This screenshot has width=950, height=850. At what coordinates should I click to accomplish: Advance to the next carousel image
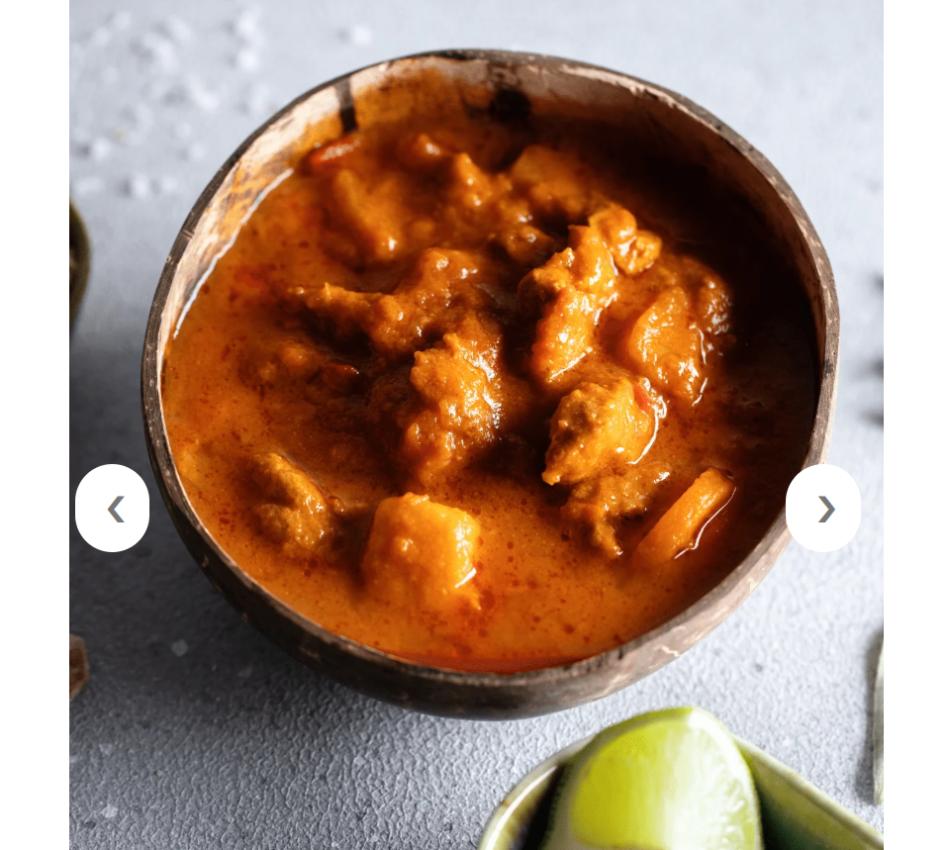point(823,508)
